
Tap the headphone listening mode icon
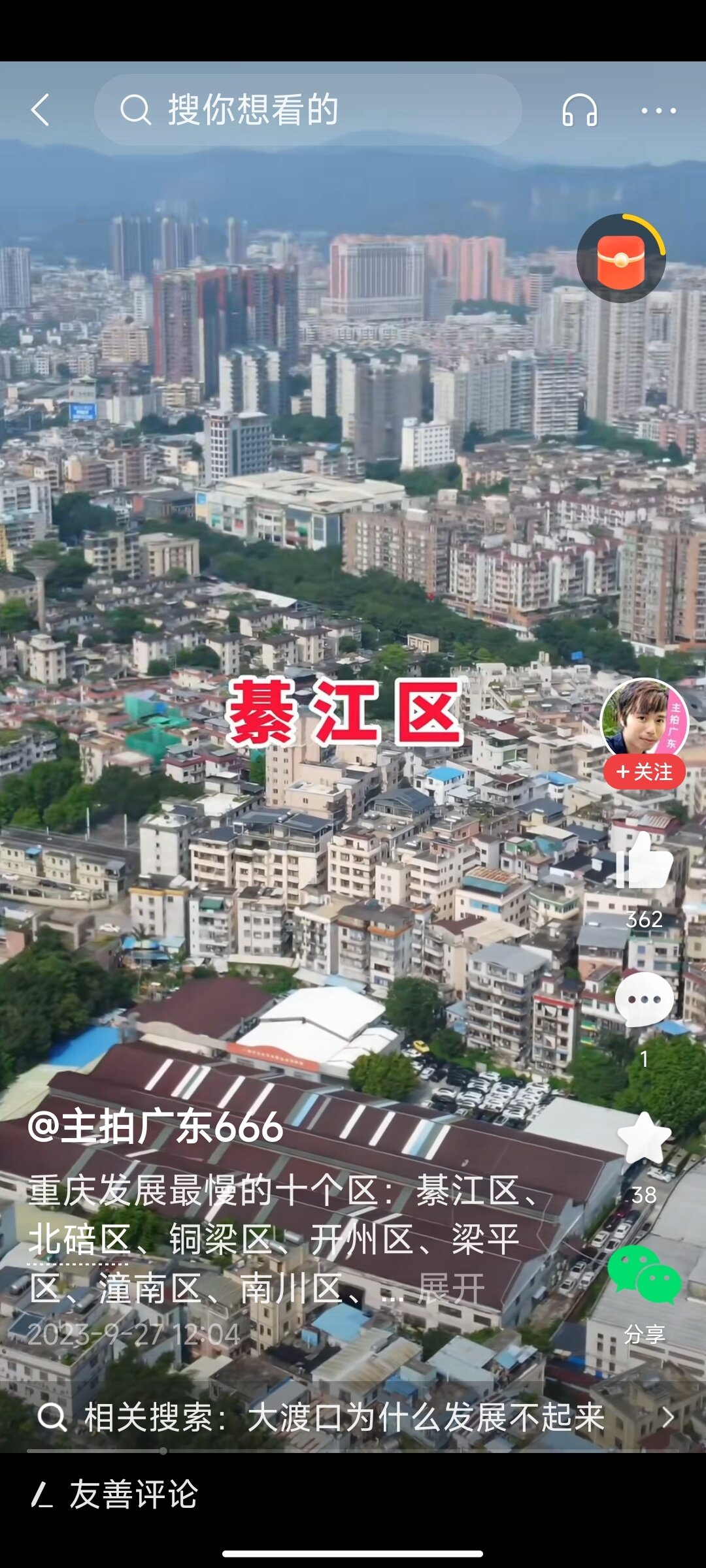click(x=579, y=110)
